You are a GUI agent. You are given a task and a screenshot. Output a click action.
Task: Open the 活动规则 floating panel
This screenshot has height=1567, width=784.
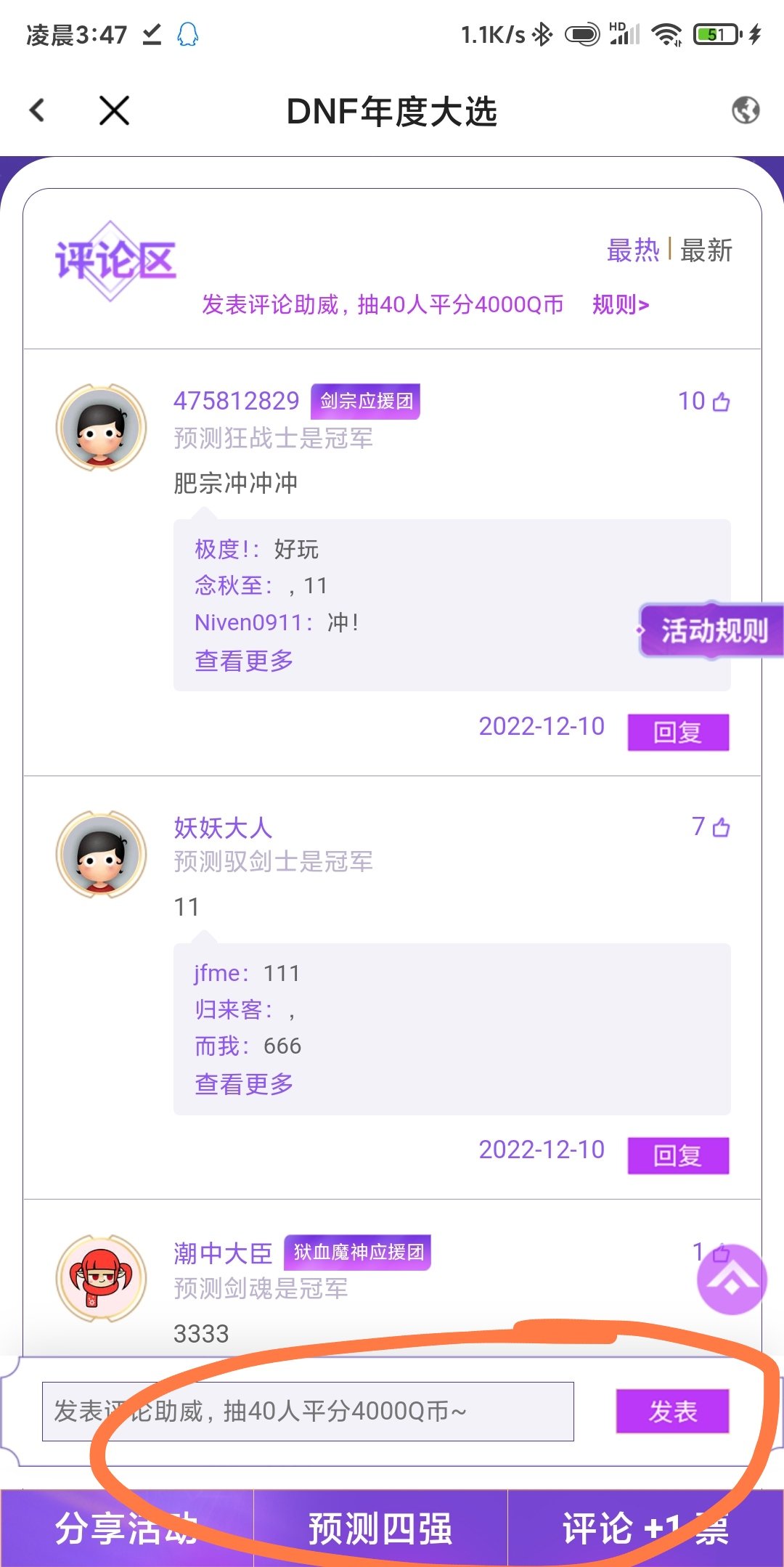coord(714,630)
